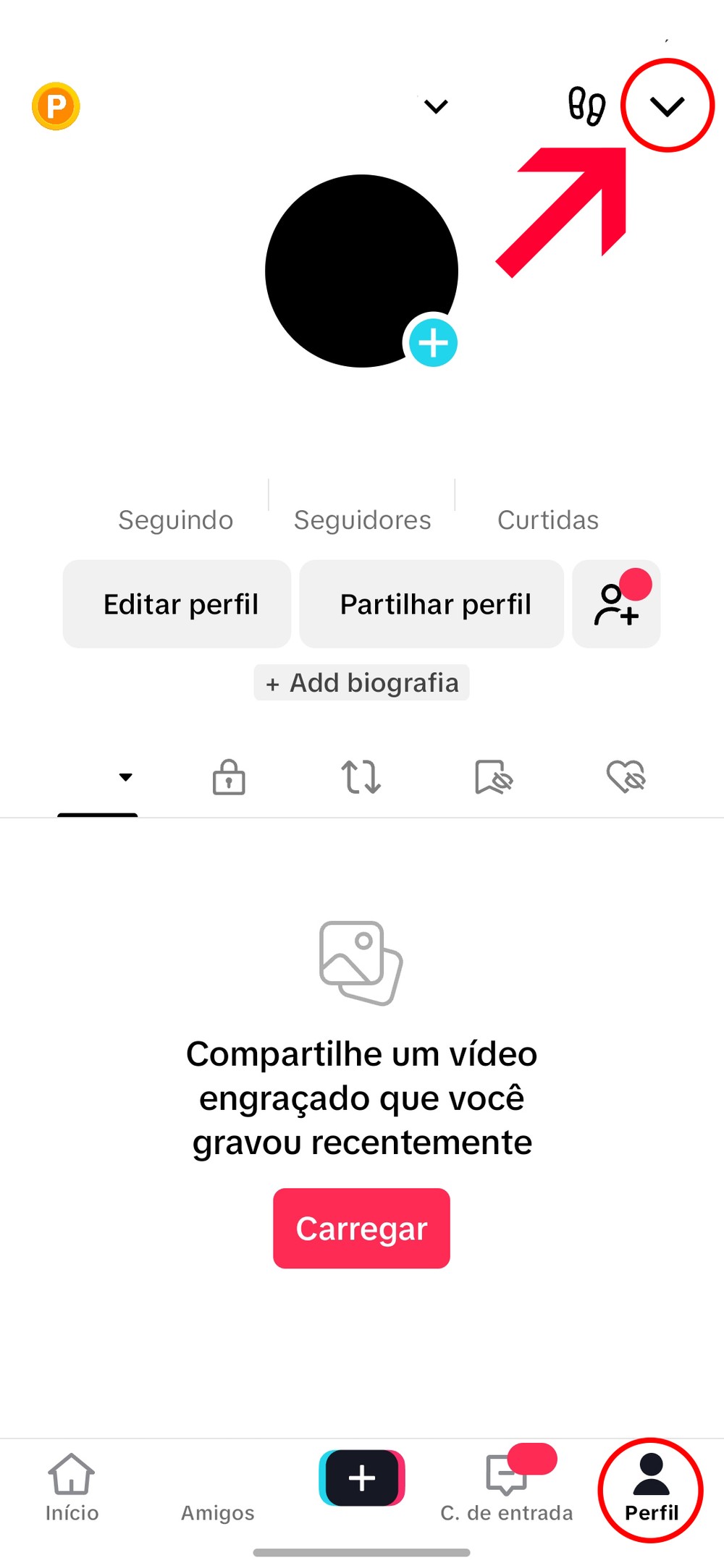Open the circled chevron menu beside footprints
Viewport: 724px width, 1568px height.
click(x=667, y=106)
